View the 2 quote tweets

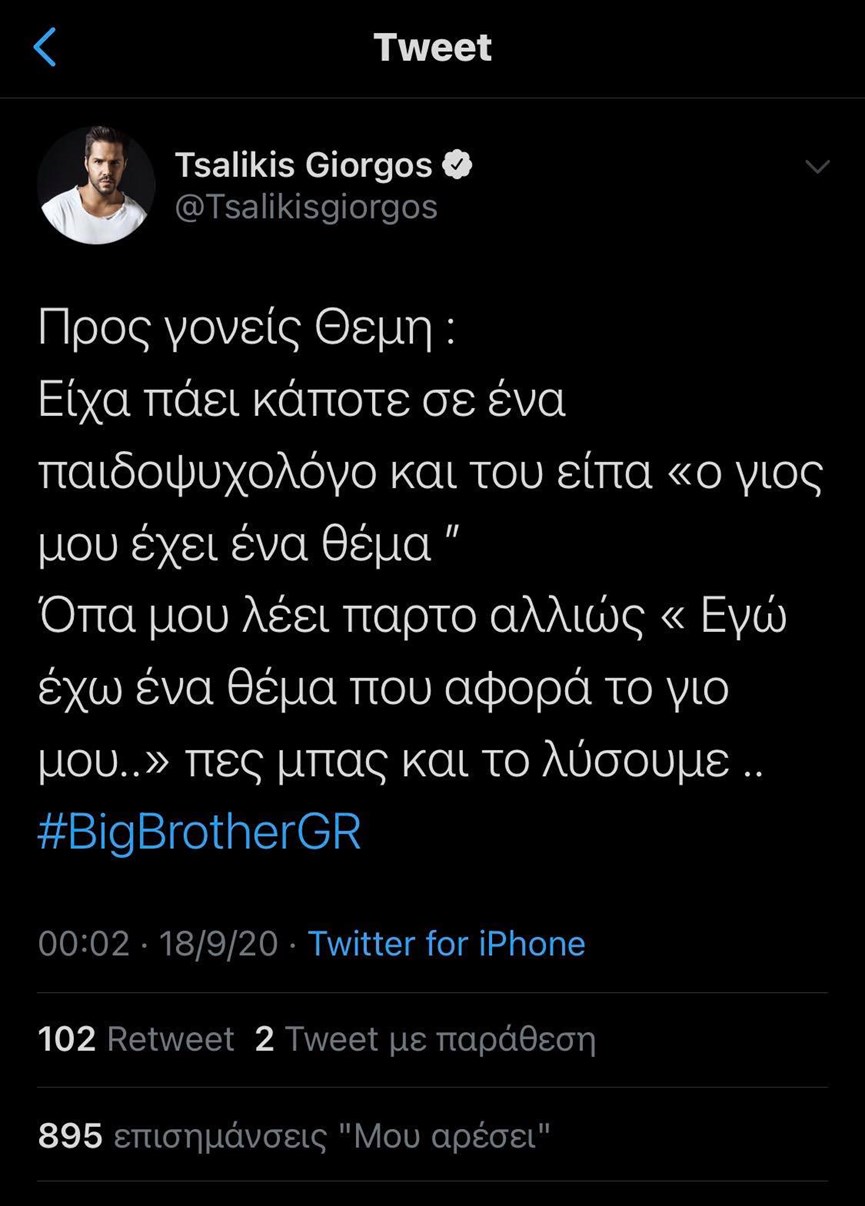425,1040
